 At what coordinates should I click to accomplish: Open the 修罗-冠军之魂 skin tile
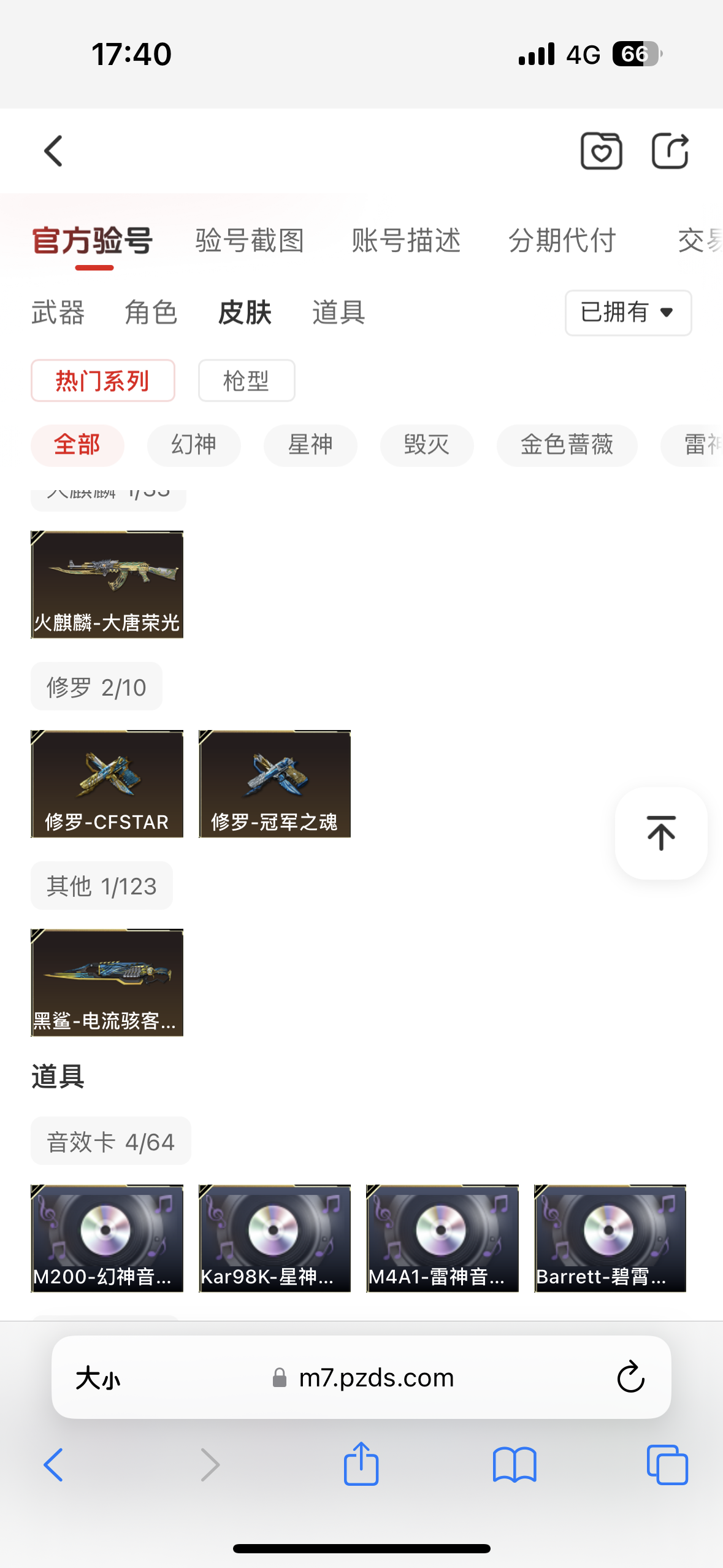(x=275, y=783)
